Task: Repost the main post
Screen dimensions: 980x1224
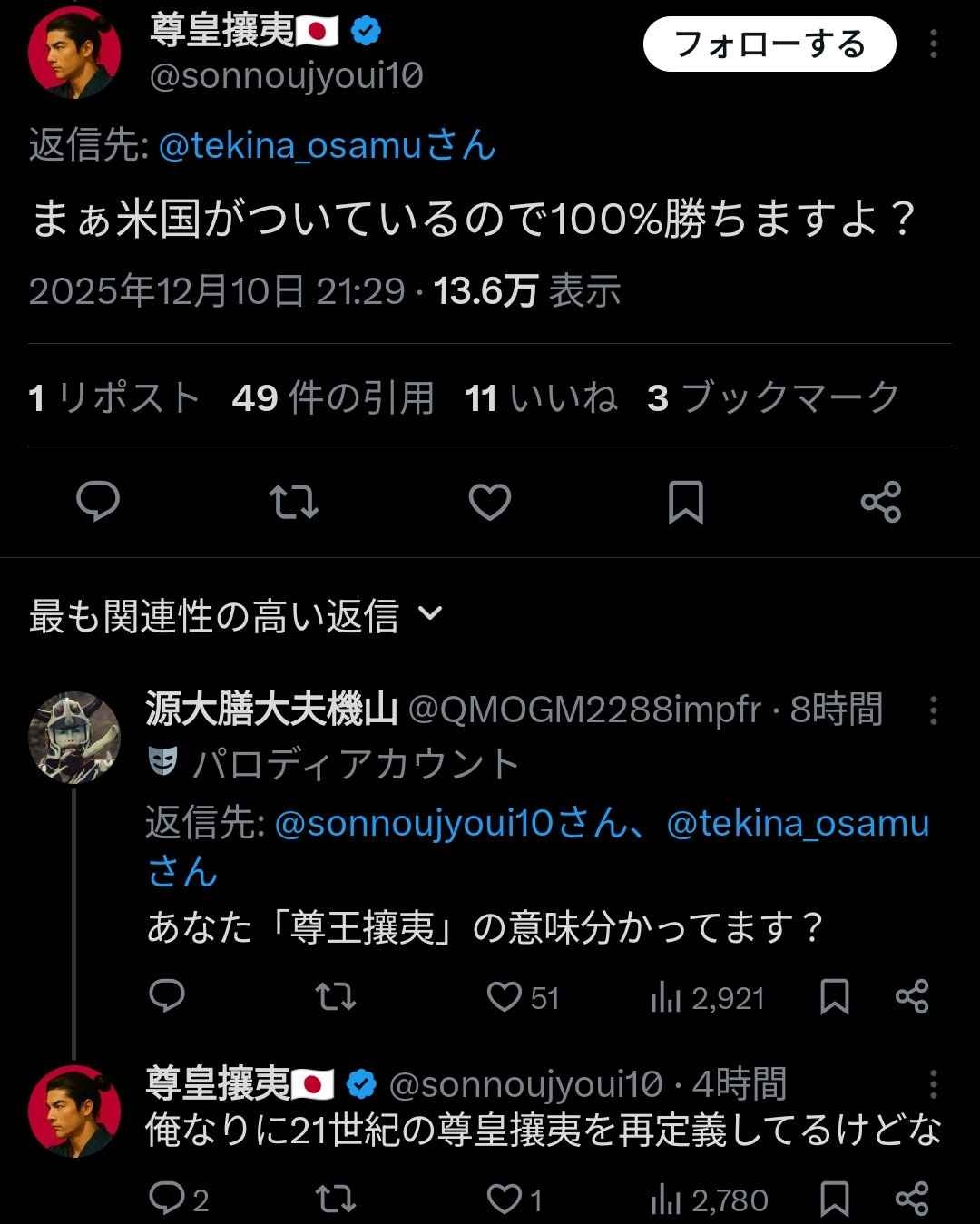Action: pos(294,502)
